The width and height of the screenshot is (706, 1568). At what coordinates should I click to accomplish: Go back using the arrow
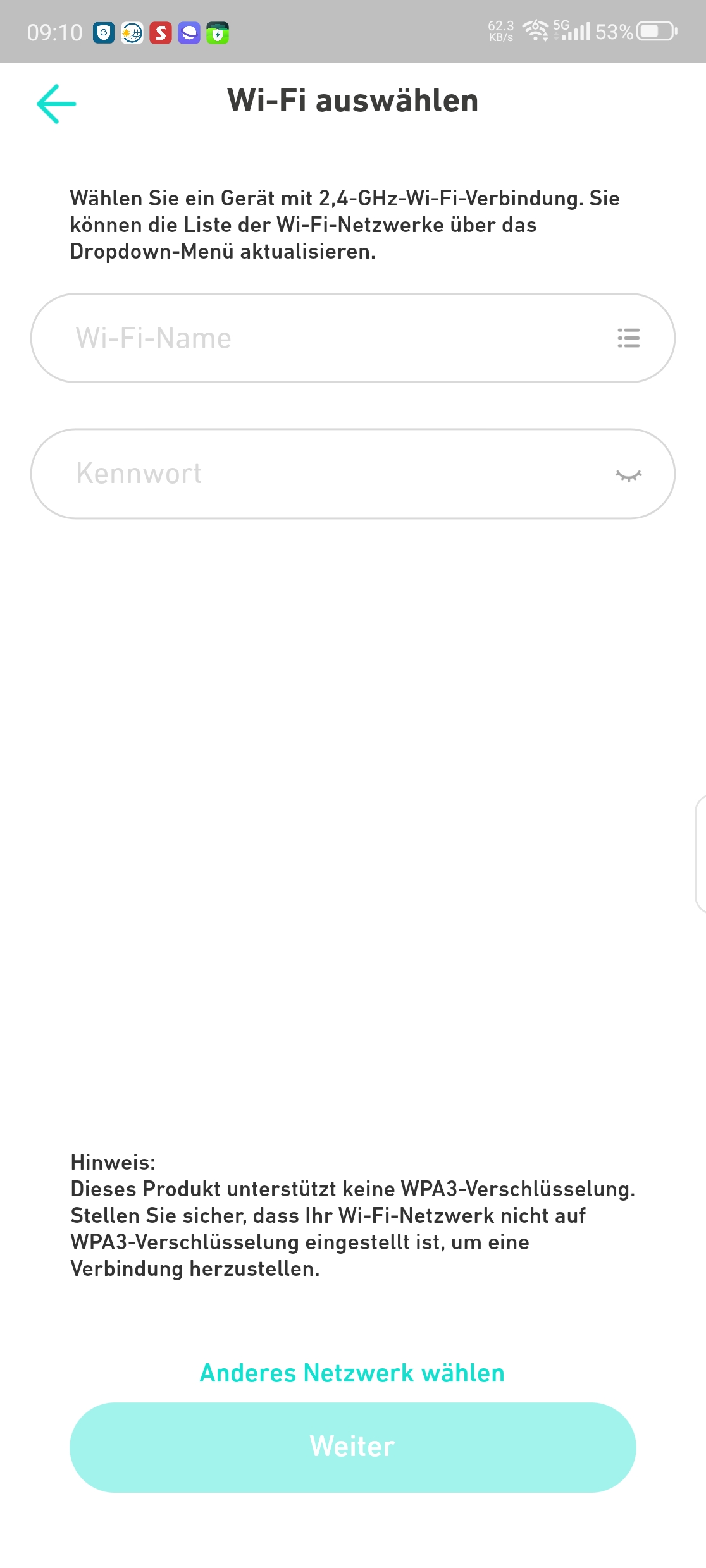(x=56, y=104)
